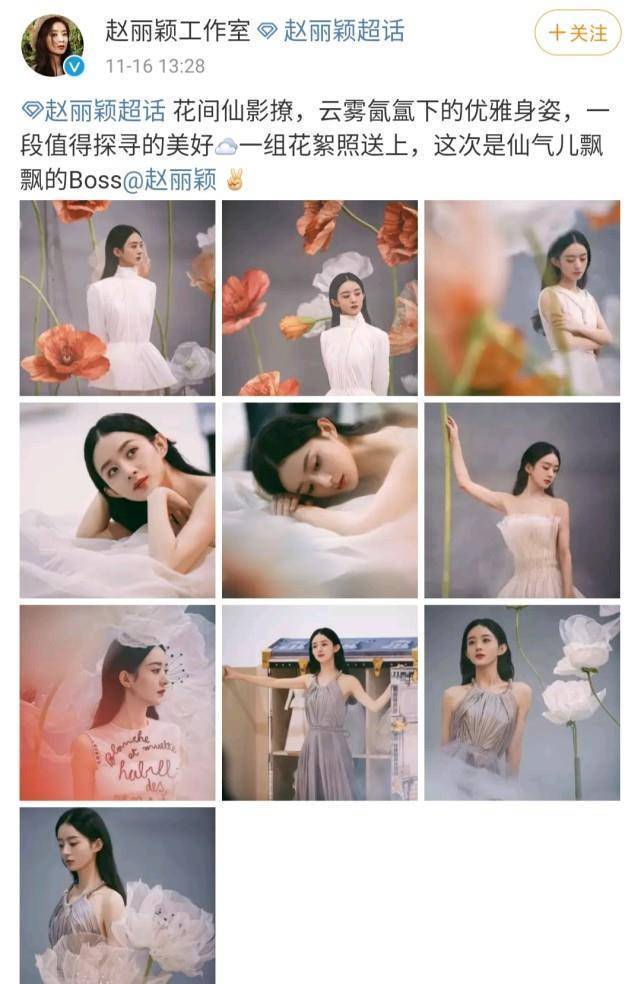View photo of her holding a tall green stem

(x=521, y=500)
